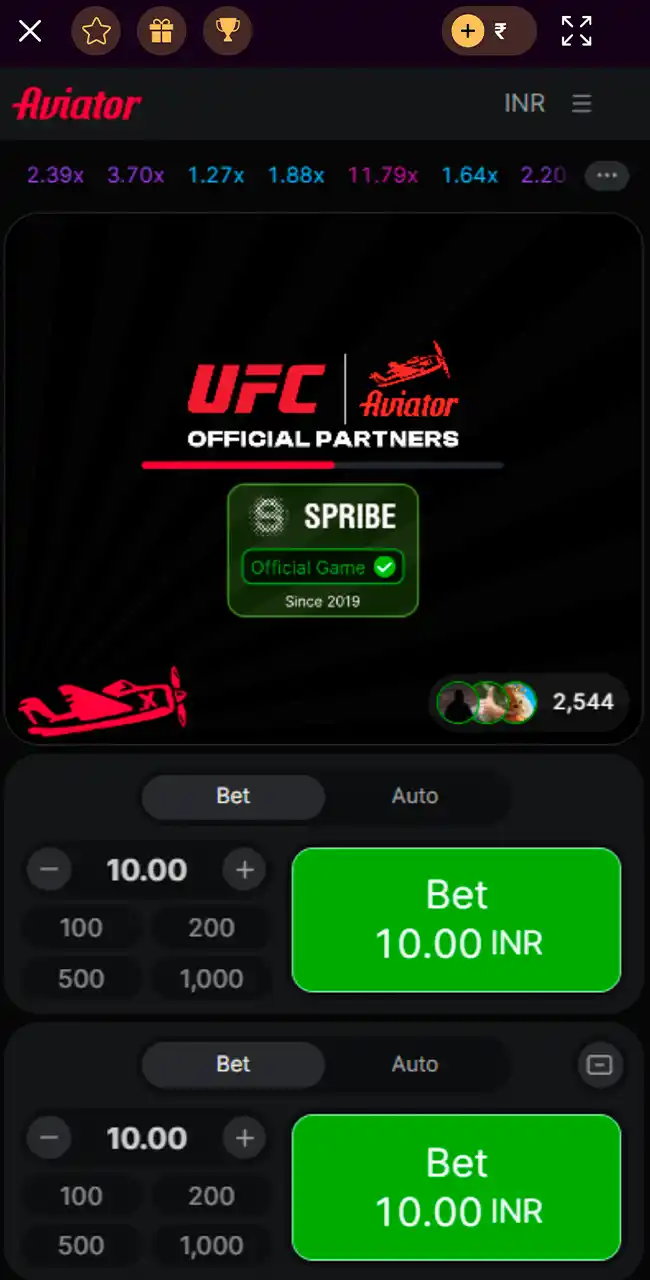The height and width of the screenshot is (1280, 650).
Task: Enter fullscreen mode
Action: tap(576, 32)
